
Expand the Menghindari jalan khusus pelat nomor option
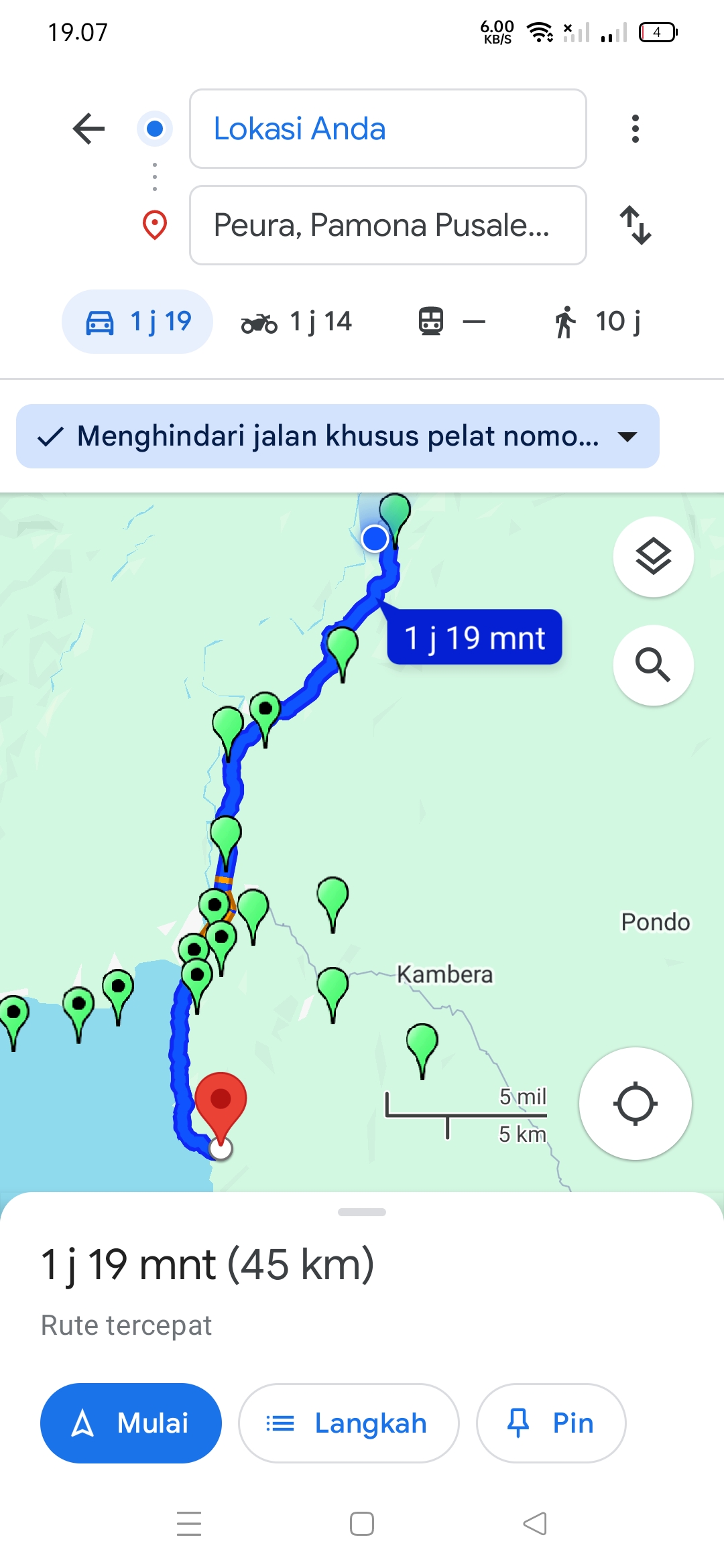tap(338, 436)
